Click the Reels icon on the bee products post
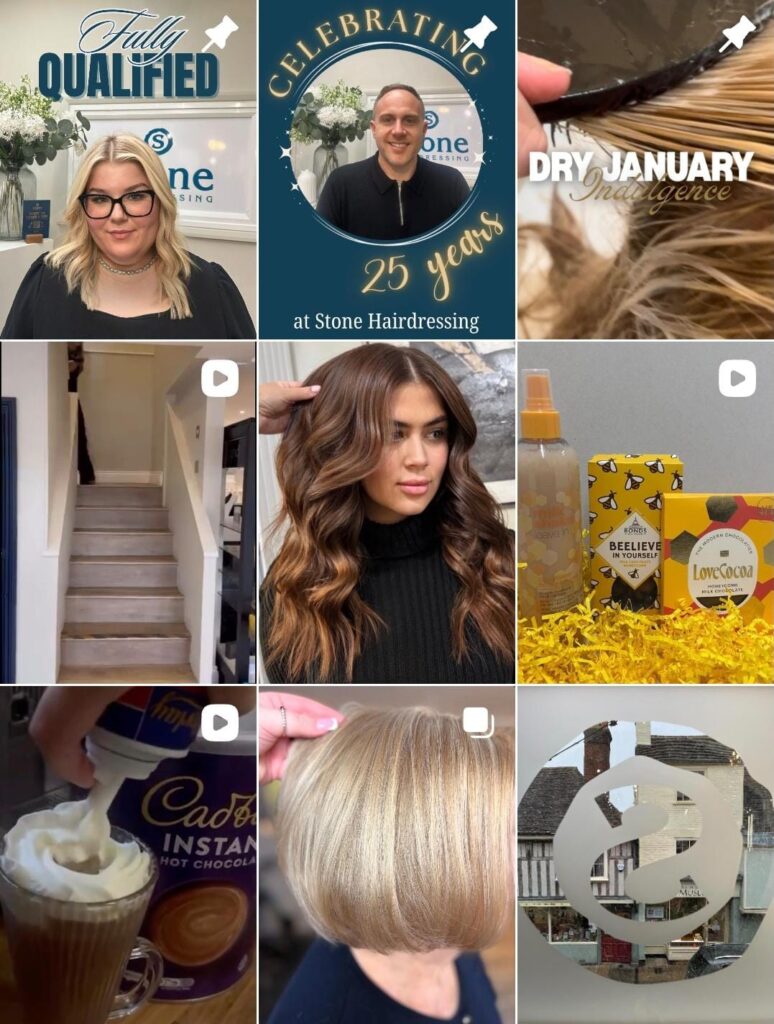This screenshot has width=774, height=1024. click(740, 378)
